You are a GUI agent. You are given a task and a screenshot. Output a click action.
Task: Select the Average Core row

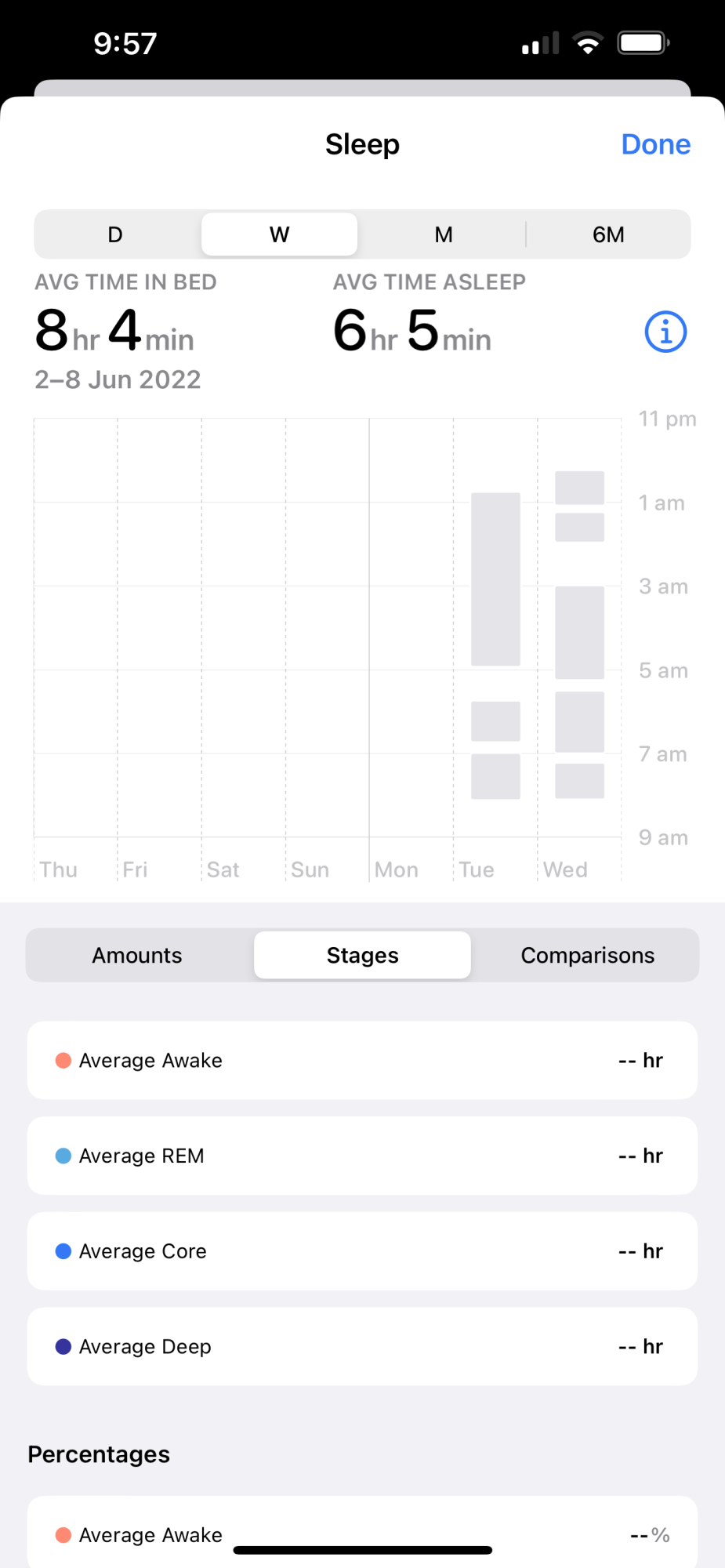[362, 1251]
